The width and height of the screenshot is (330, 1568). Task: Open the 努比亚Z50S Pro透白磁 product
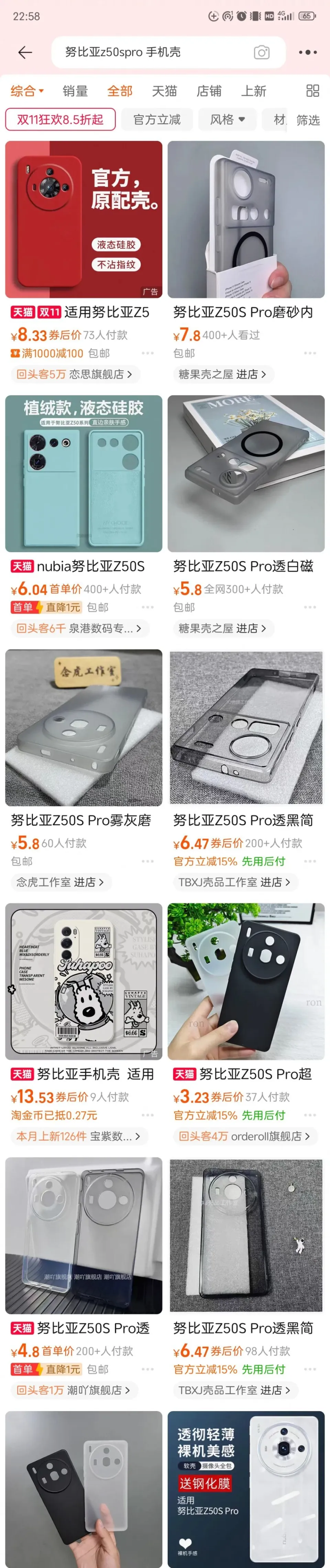click(246, 474)
